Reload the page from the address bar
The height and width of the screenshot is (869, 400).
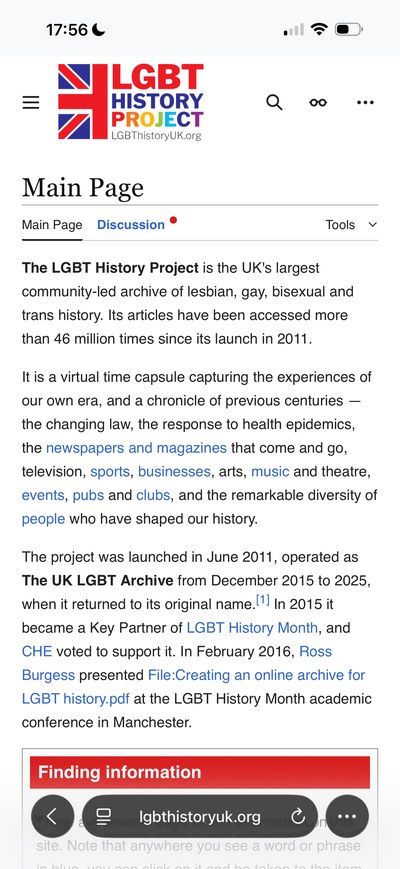point(298,816)
